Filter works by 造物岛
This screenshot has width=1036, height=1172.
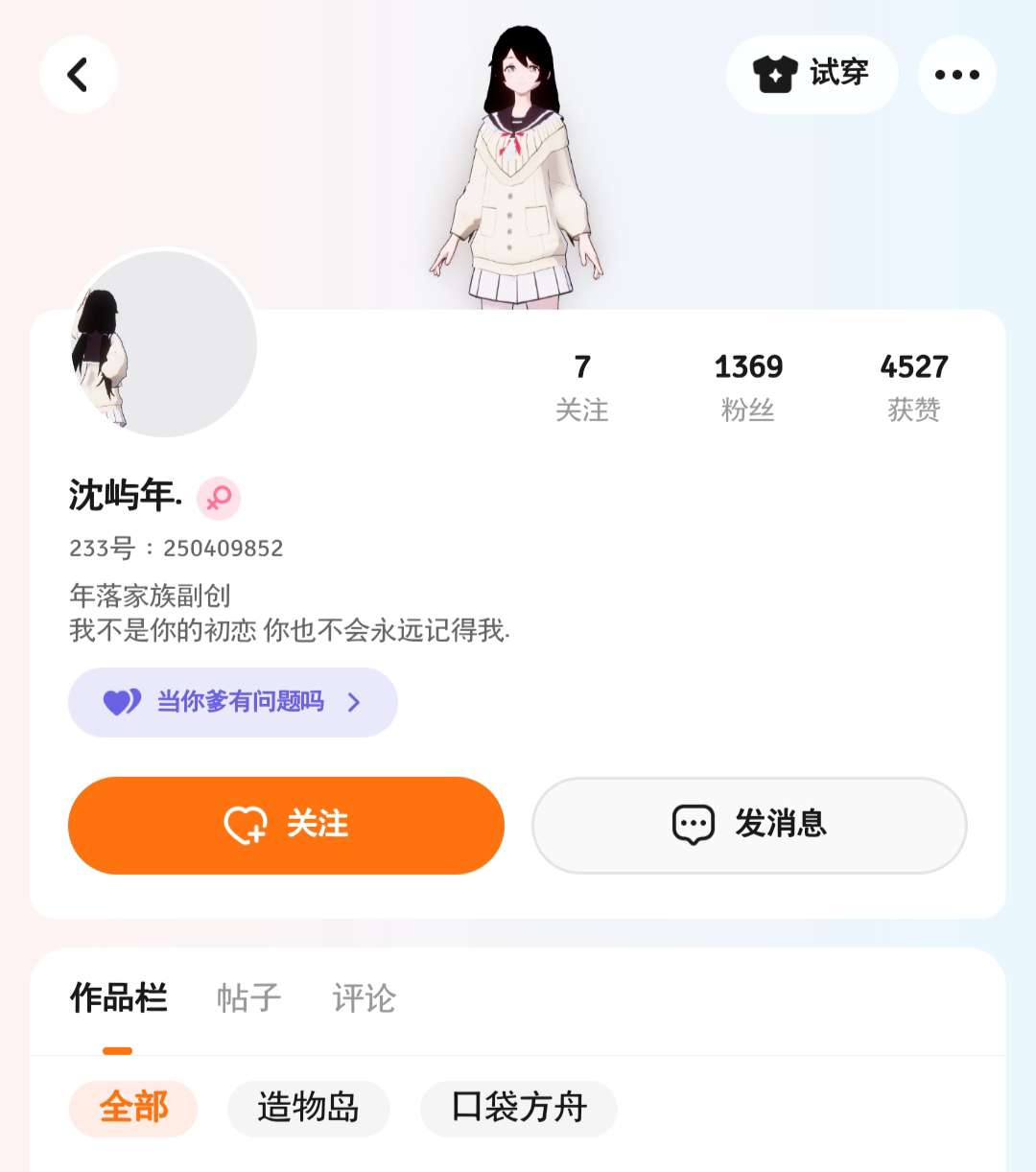(x=308, y=1108)
